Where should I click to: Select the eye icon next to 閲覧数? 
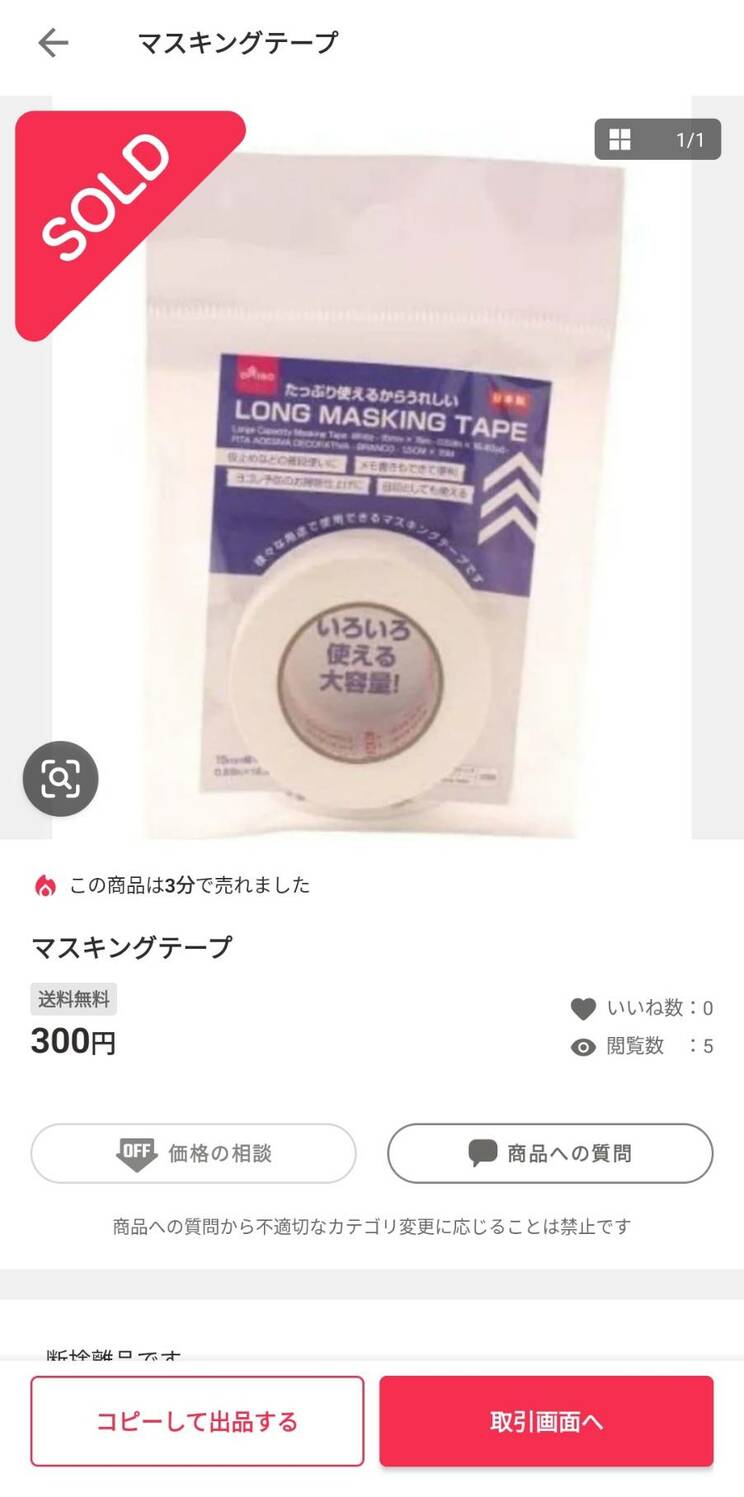(583, 1047)
